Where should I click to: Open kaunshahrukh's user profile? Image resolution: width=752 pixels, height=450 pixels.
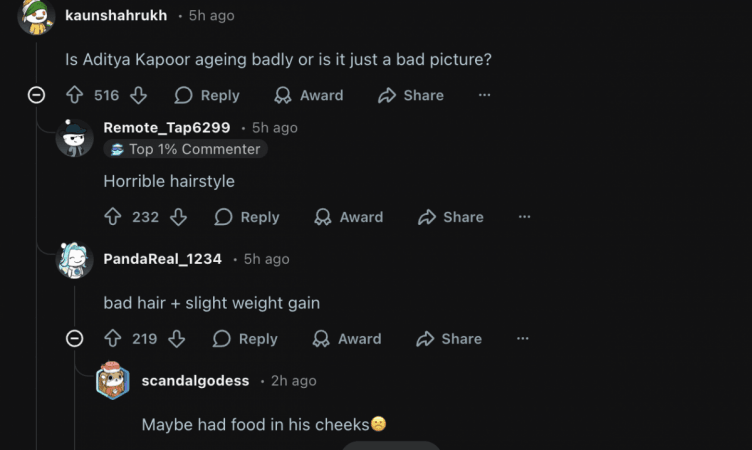click(115, 15)
